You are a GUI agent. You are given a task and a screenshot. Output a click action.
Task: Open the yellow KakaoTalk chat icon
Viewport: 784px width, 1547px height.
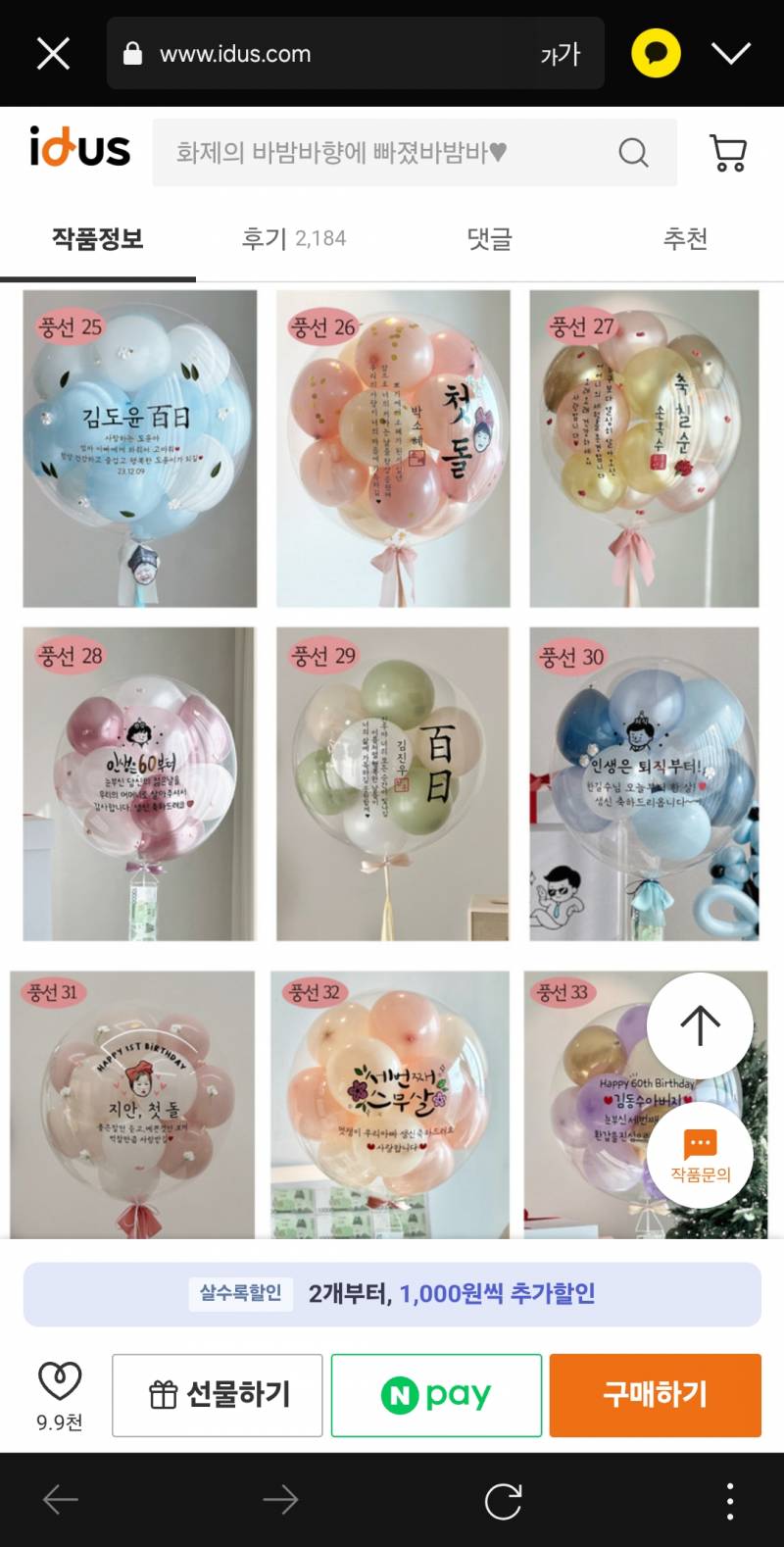coord(656,53)
